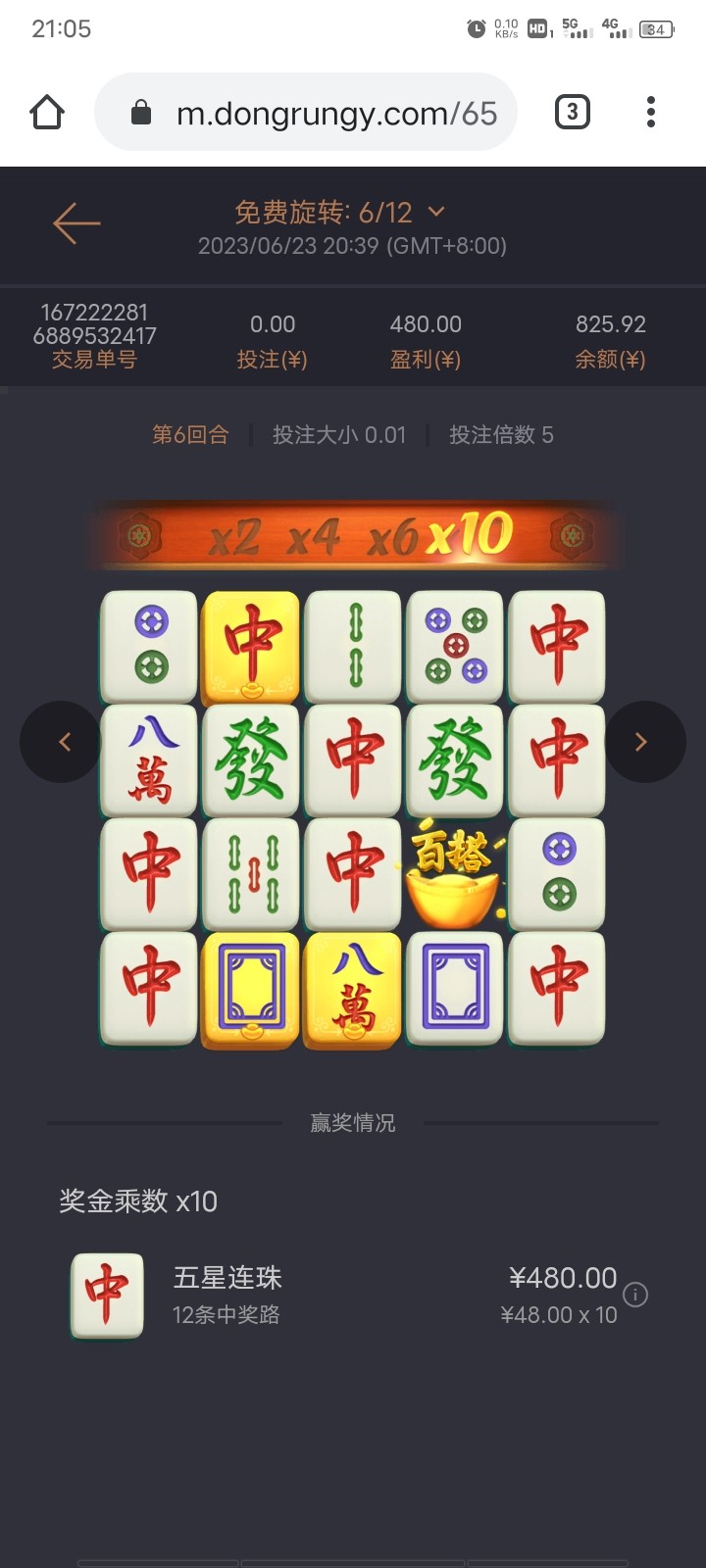Go to the previous round
Image resolution: width=706 pixels, height=1568 pixels.
click(x=63, y=742)
